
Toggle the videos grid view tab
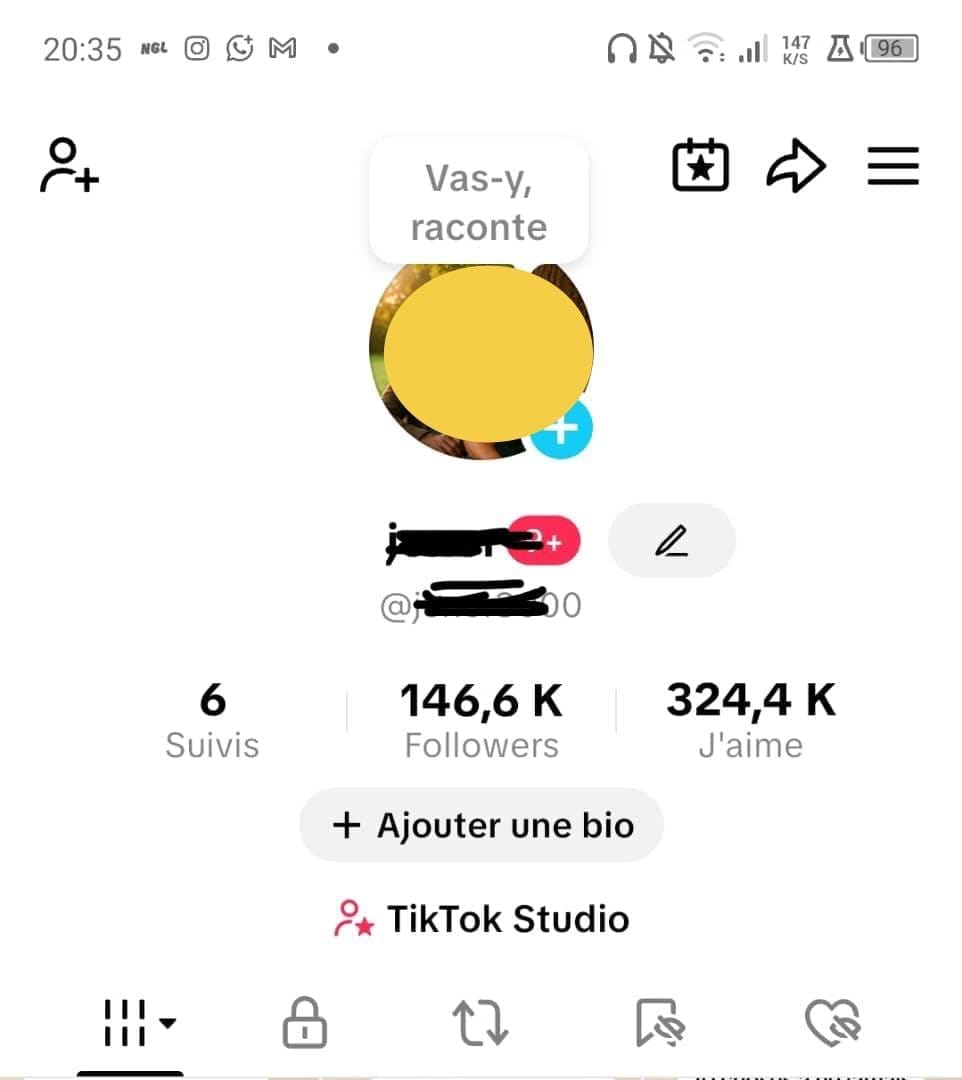(125, 1022)
